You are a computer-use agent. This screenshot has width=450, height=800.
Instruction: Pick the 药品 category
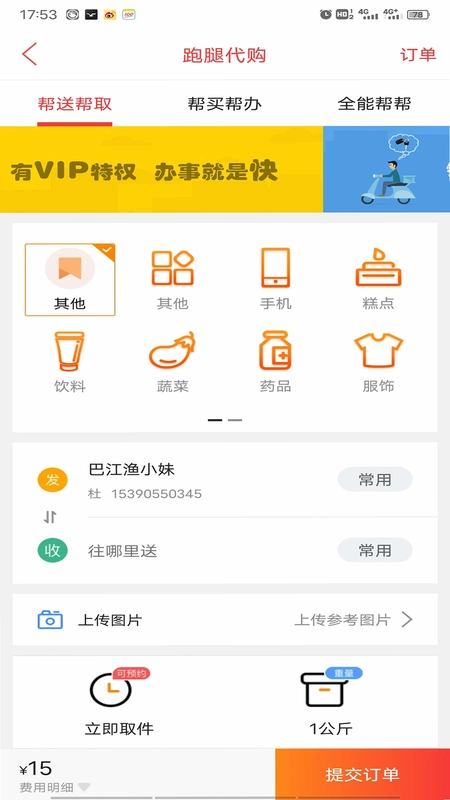coord(276,362)
